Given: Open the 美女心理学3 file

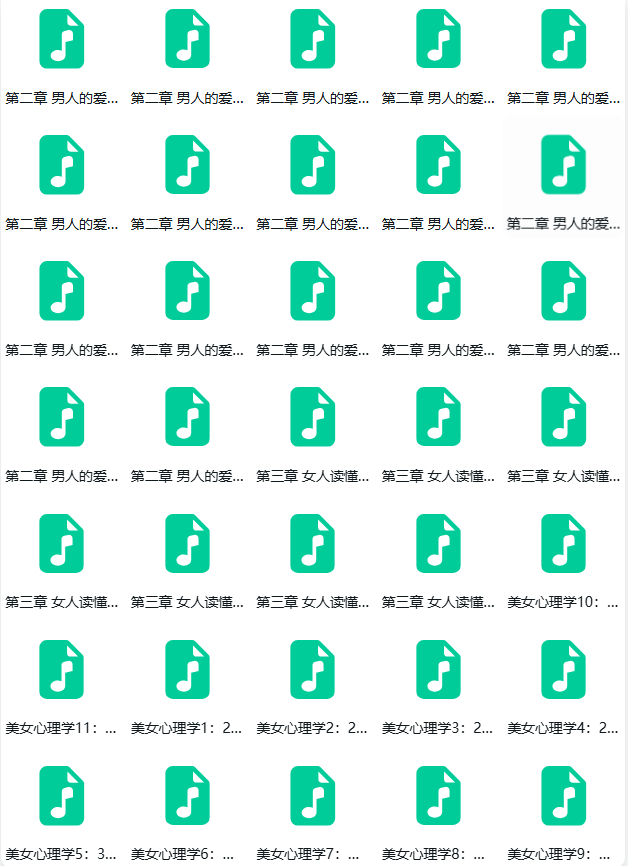Looking at the screenshot, I should (x=438, y=669).
